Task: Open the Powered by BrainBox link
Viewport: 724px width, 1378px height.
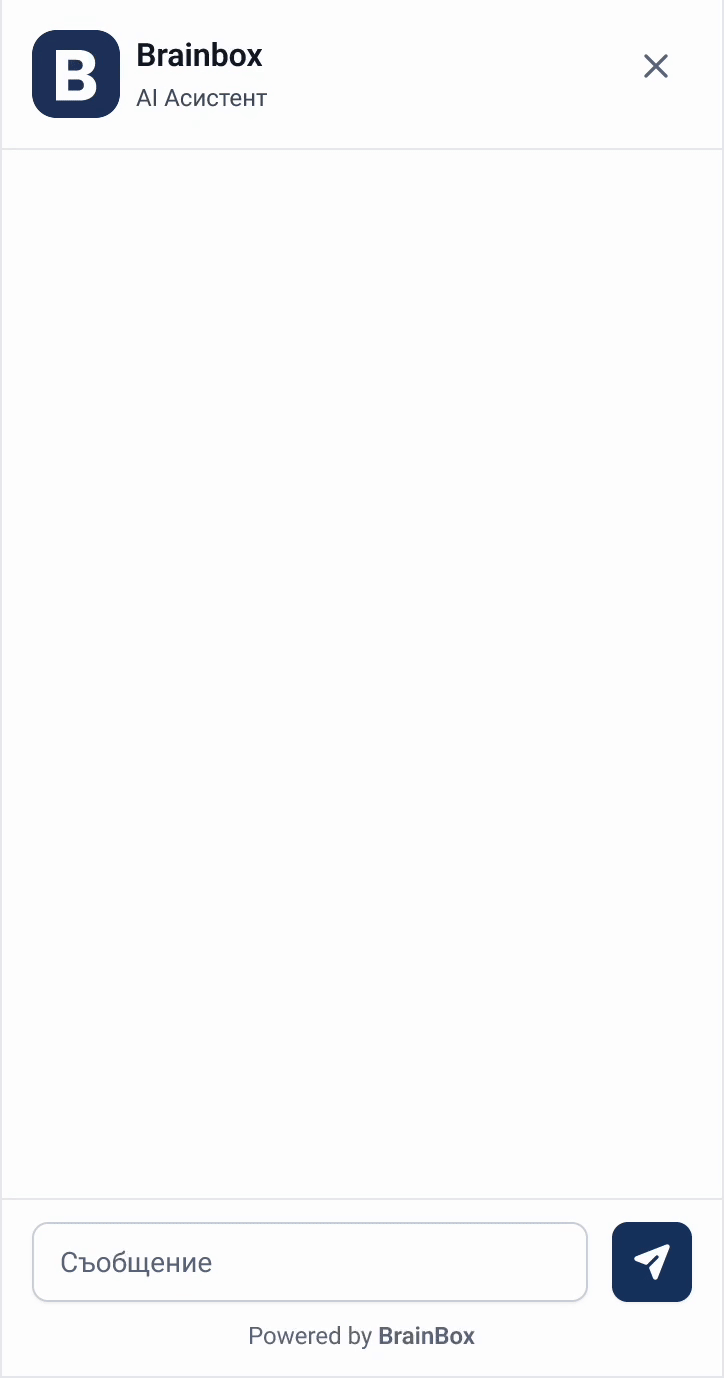Action: [362, 1336]
